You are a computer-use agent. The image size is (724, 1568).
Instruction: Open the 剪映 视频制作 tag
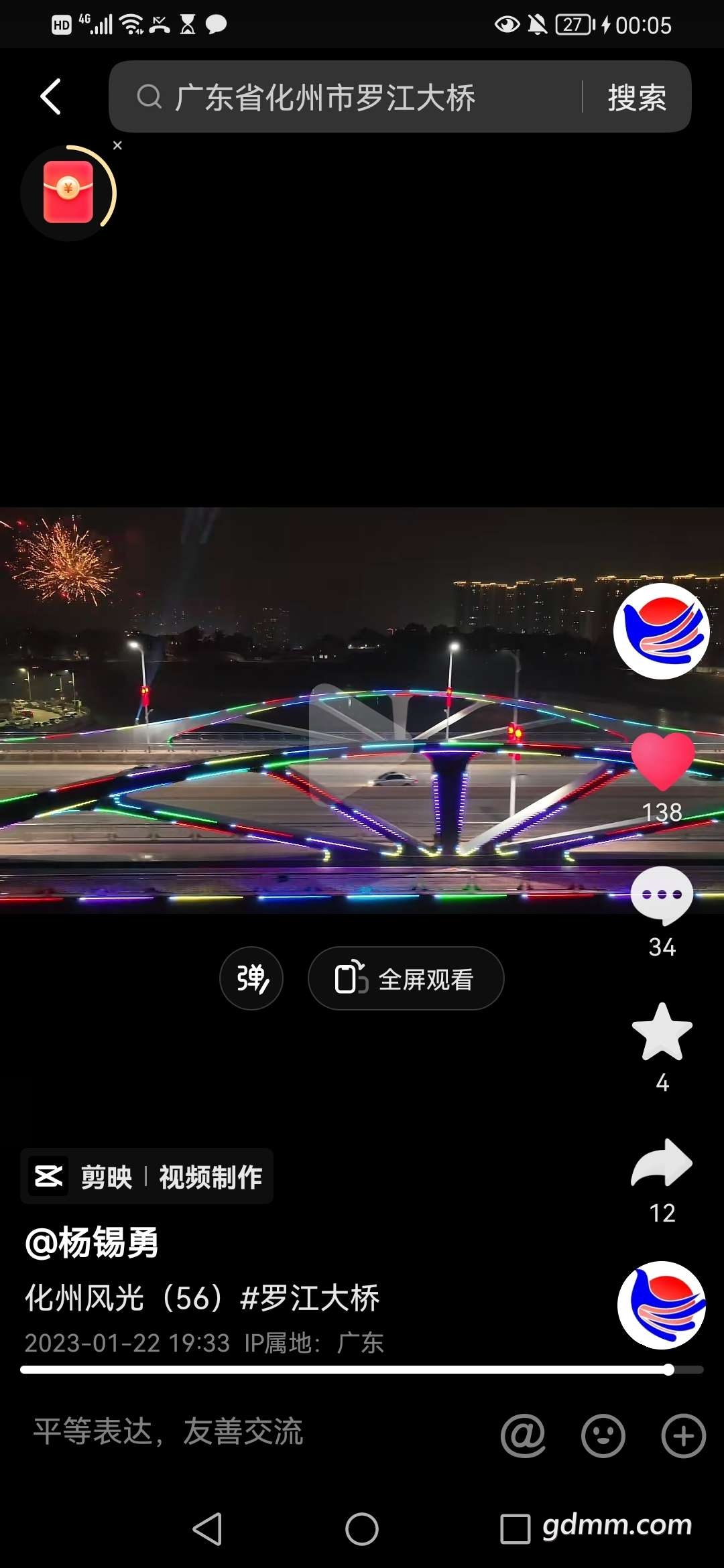147,1176
